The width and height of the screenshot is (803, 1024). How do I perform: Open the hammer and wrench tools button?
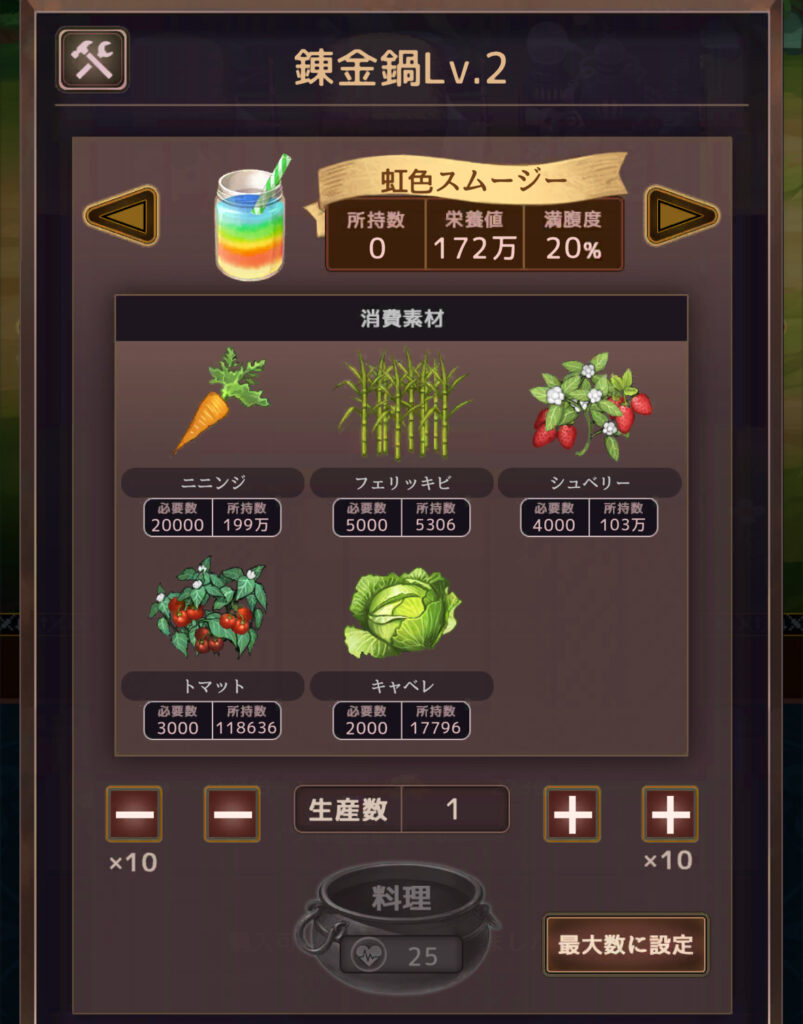(92, 59)
